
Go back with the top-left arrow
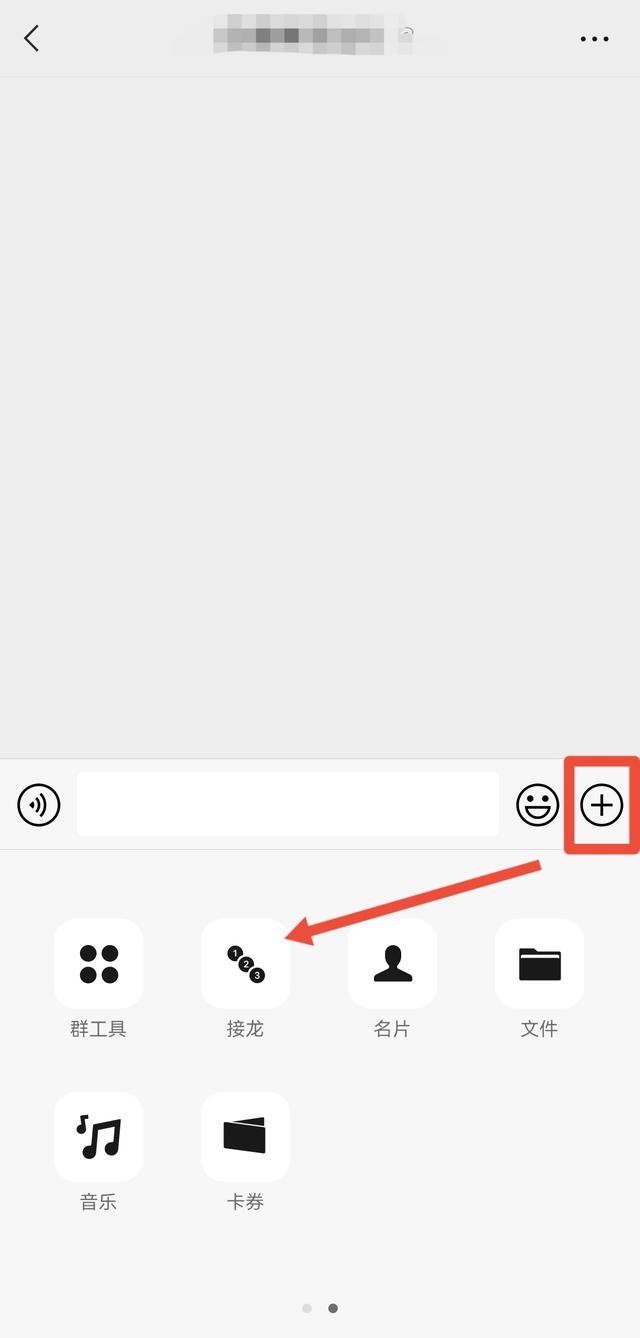coord(32,39)
